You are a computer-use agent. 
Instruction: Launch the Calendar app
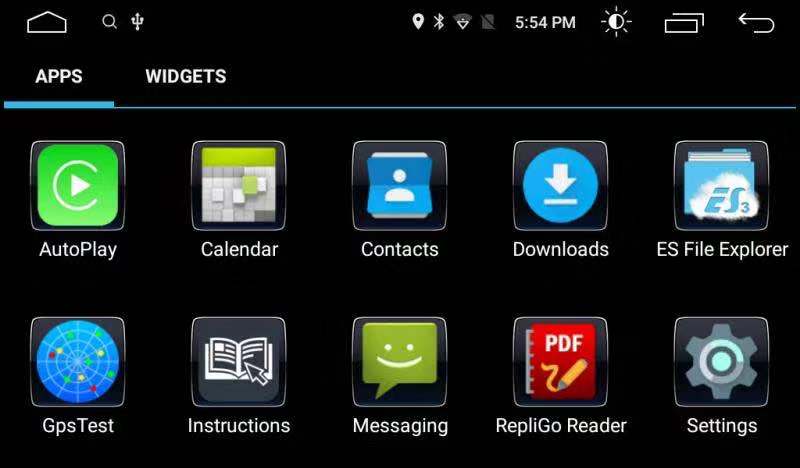click(239, 187)
